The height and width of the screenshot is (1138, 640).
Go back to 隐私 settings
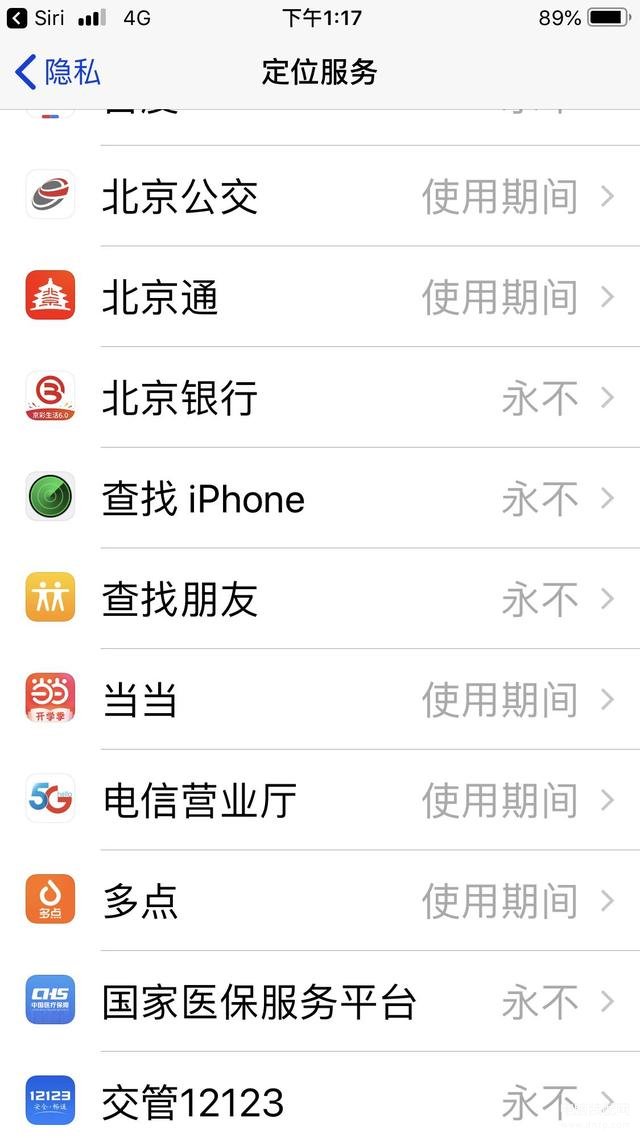coord(58,72)
